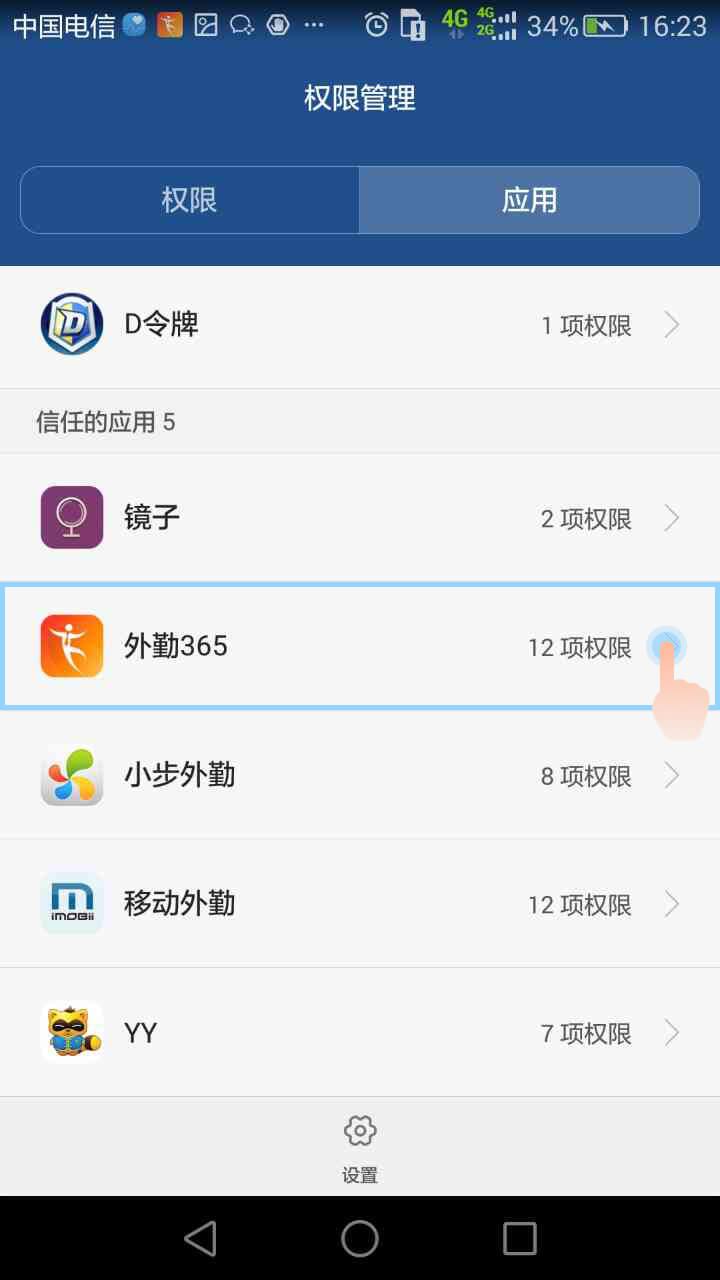Select the 应用 tab
The width and height of the screenshot is (720, 1280).
coord(529,200)
